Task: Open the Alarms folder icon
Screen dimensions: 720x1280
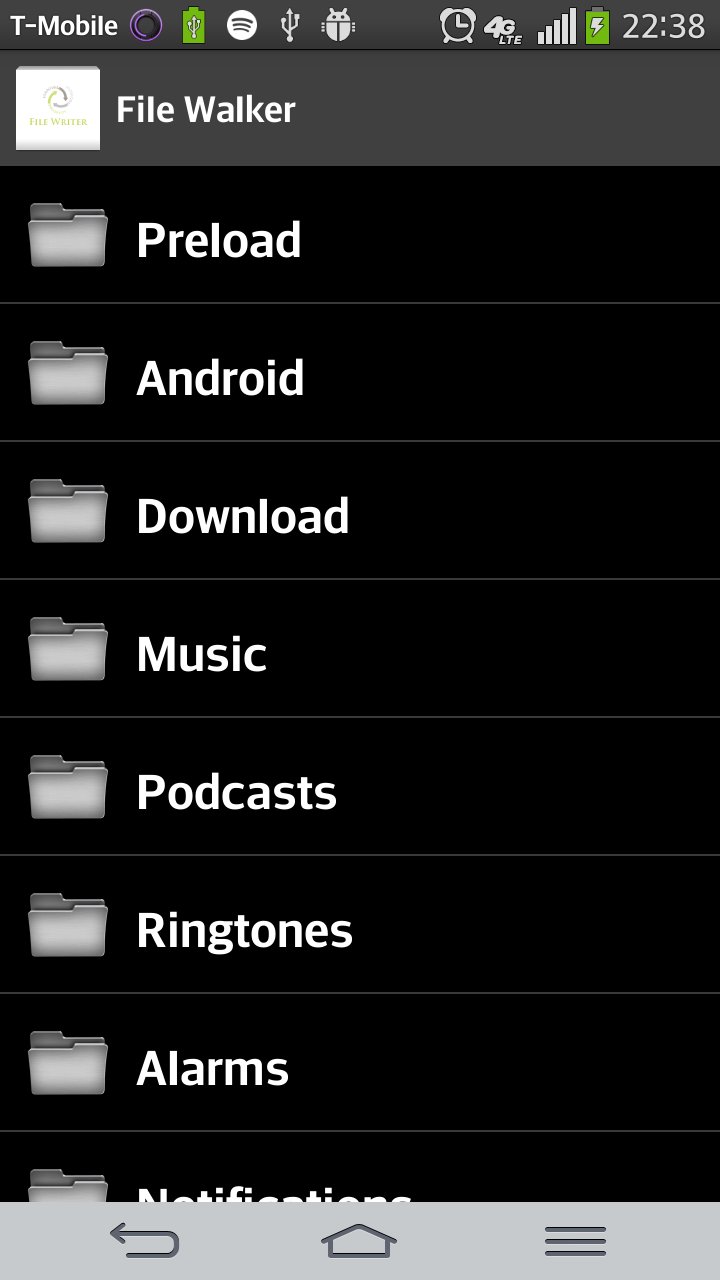Action: [x=66, y=1065]
